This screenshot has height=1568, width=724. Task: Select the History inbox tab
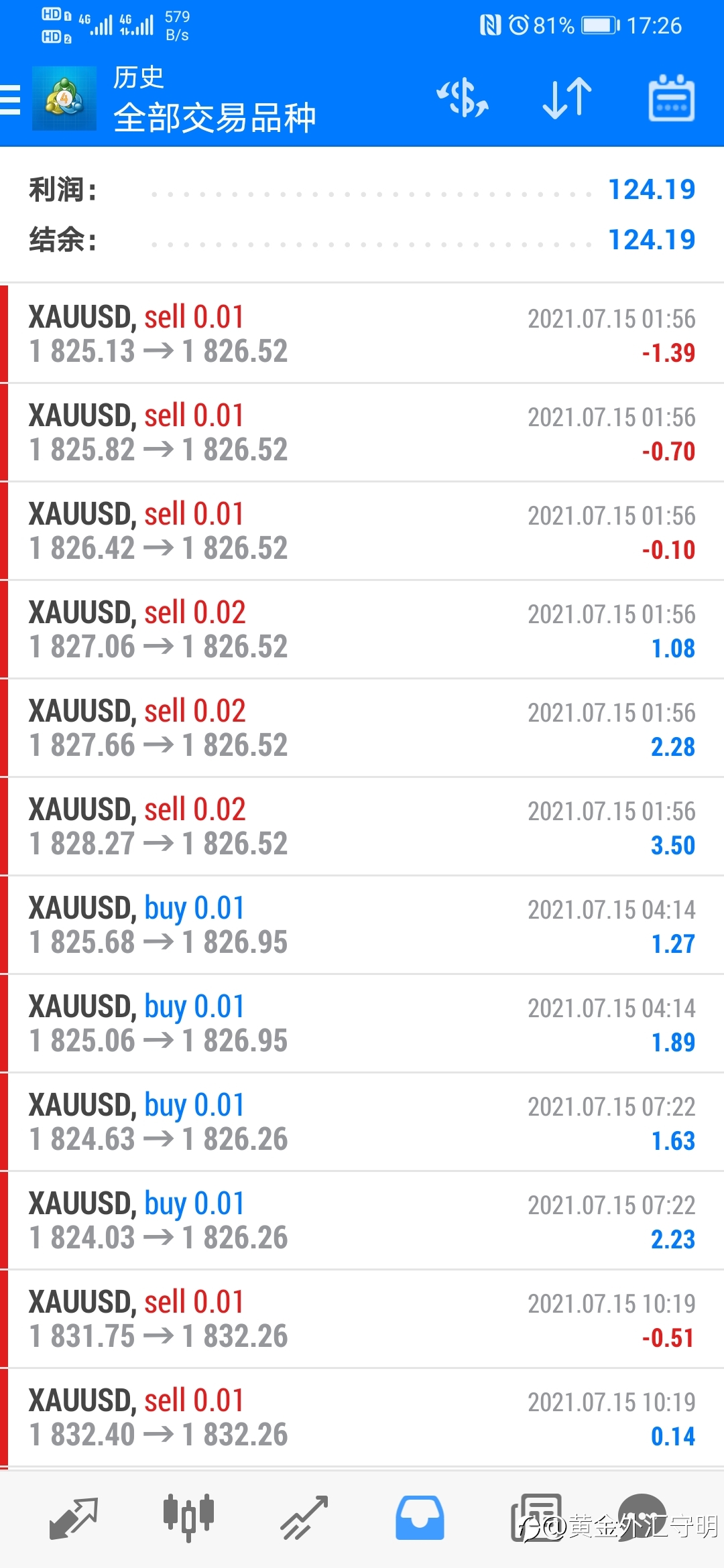pyautogui.click(x=420, y=1518)
